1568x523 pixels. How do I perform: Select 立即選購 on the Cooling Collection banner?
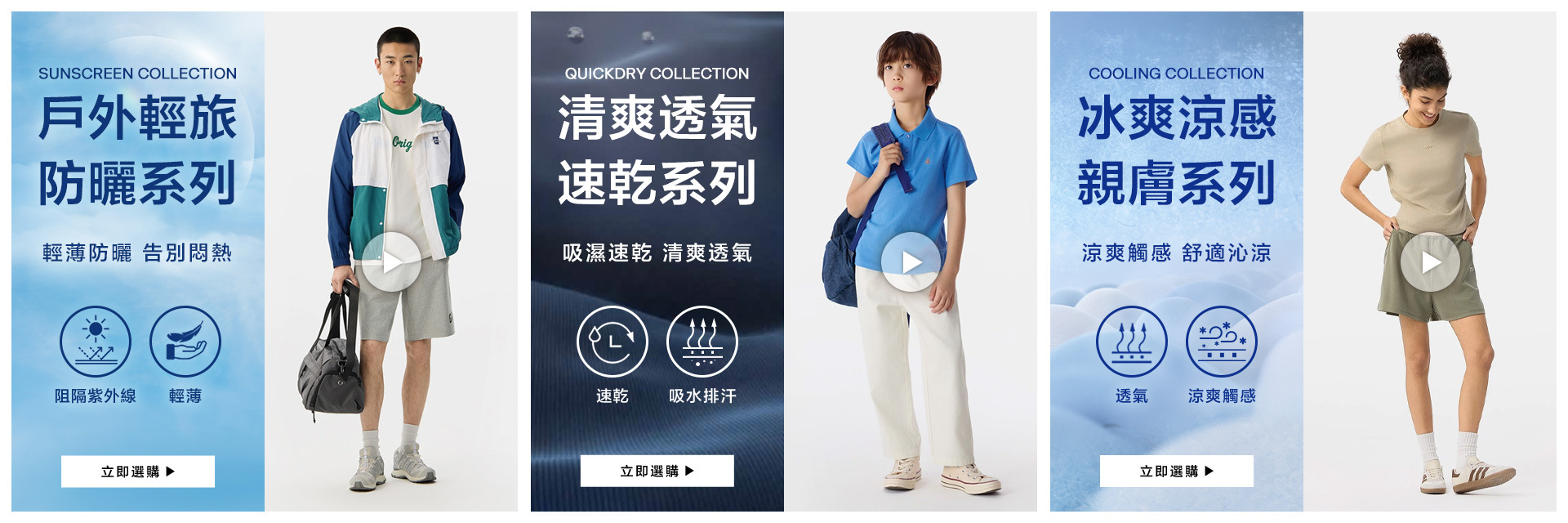(1176, 472)
